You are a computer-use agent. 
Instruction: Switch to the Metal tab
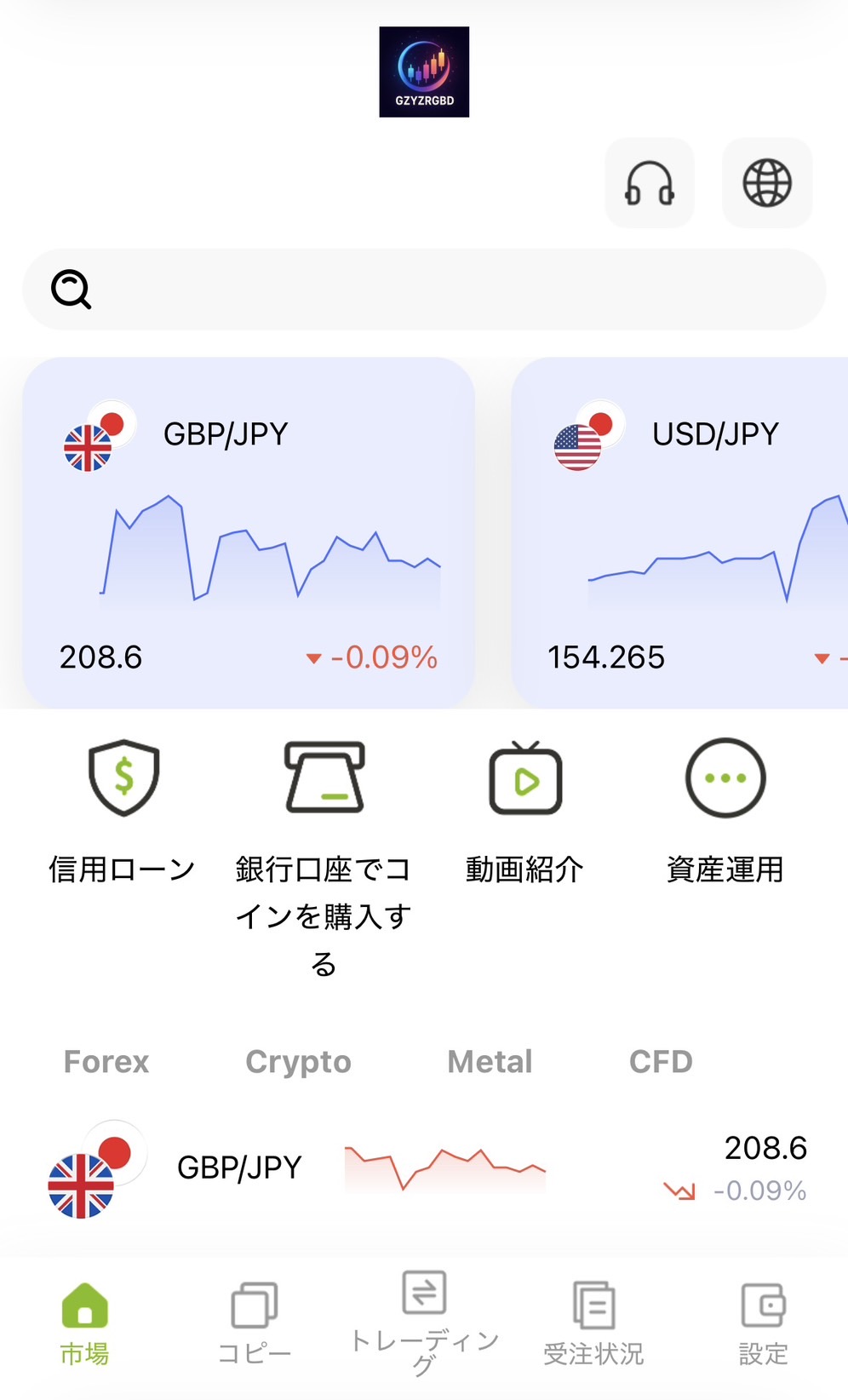click(490, 1062)
